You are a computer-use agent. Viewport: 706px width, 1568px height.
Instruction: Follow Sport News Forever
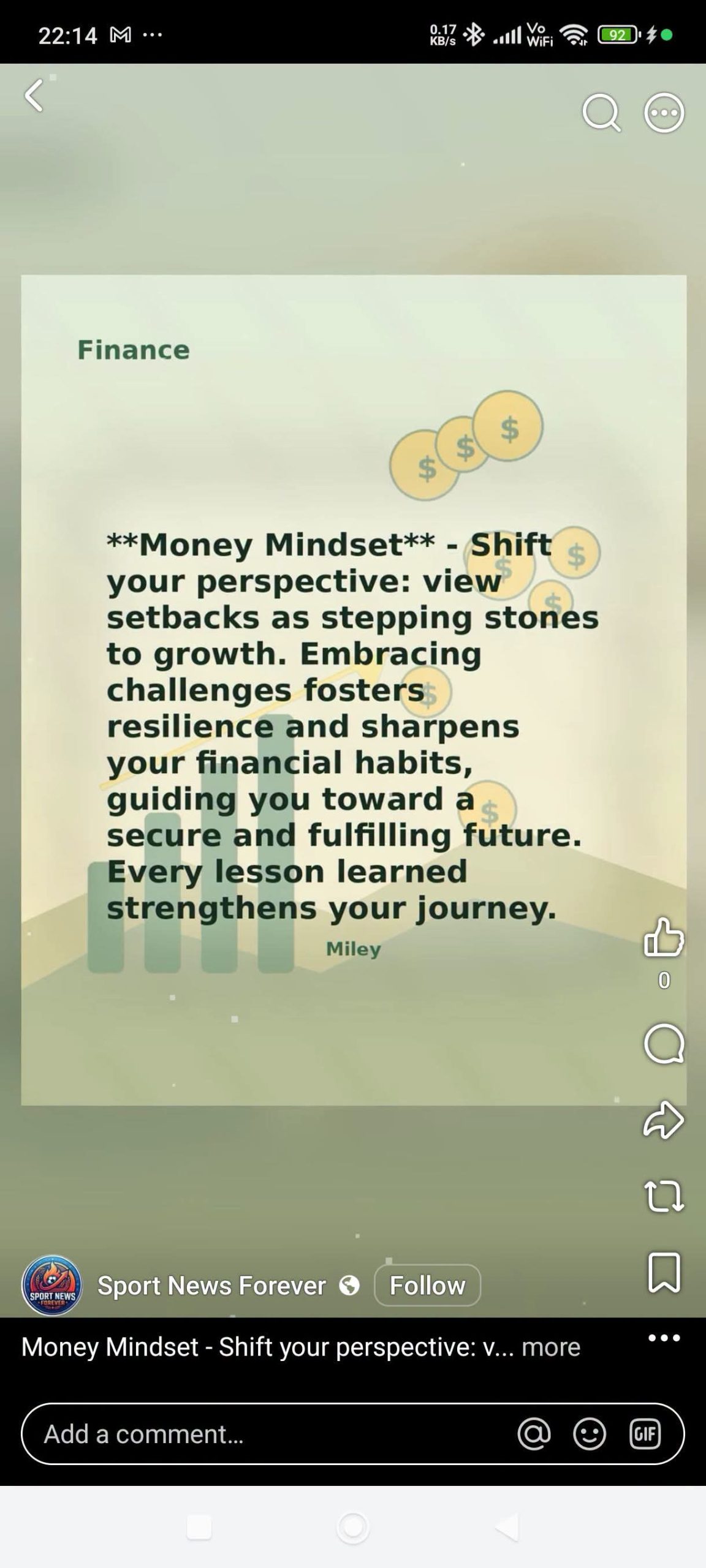click(x=427, y=1285)
